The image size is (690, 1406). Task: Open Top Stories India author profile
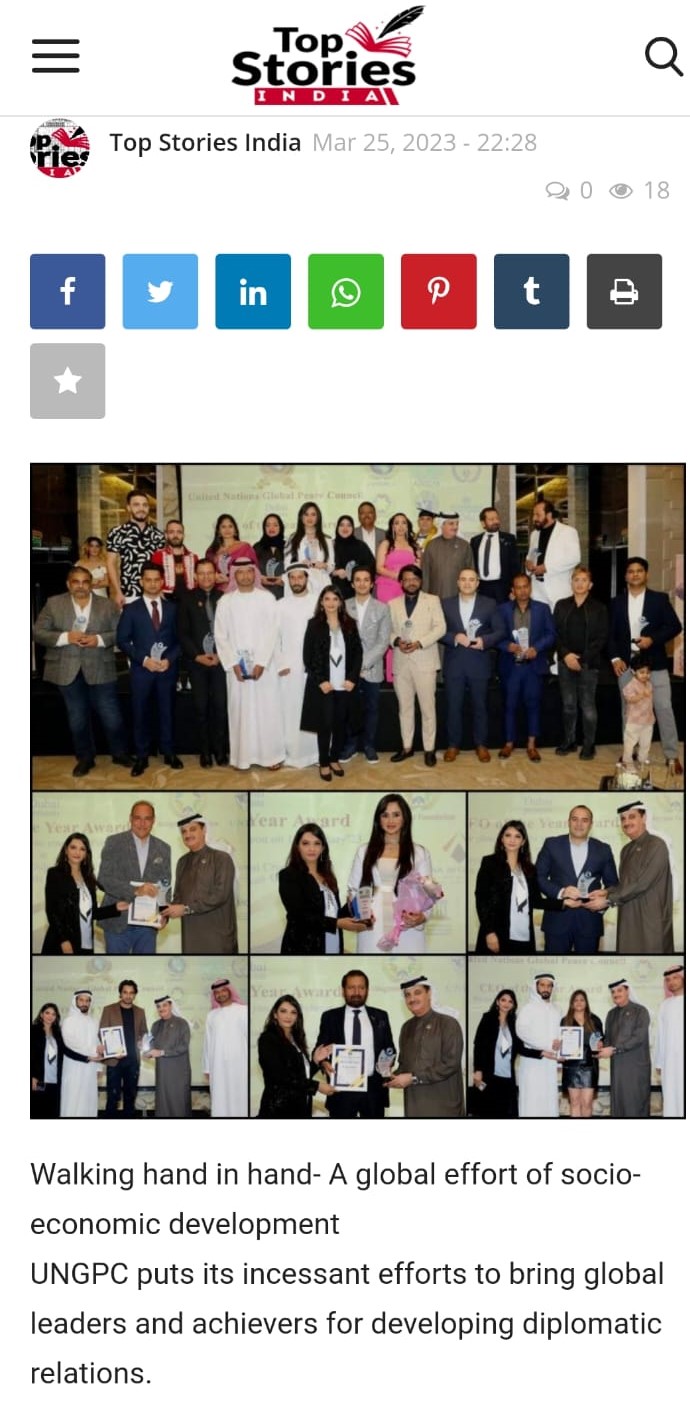point(205,143)
